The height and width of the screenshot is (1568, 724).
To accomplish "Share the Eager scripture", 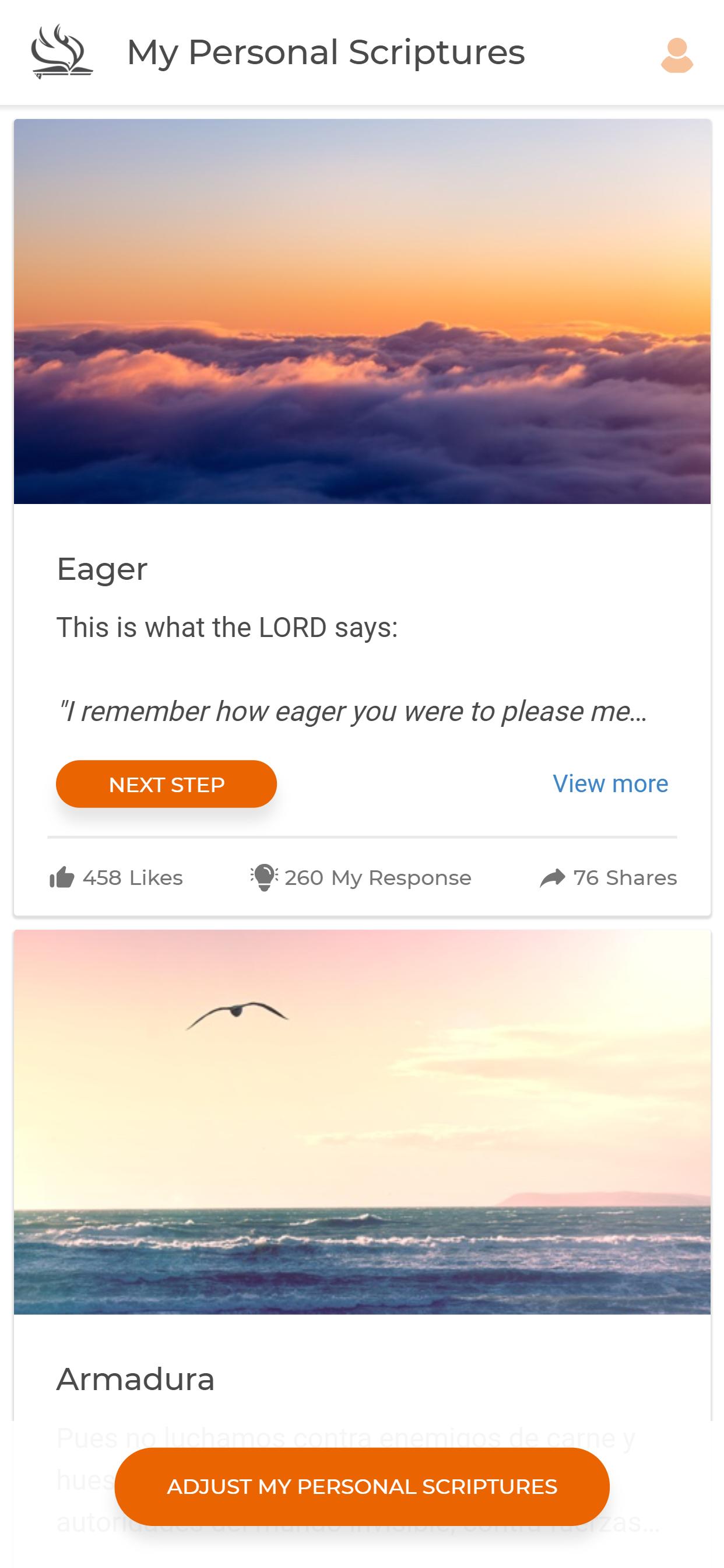I will (609, 878).
